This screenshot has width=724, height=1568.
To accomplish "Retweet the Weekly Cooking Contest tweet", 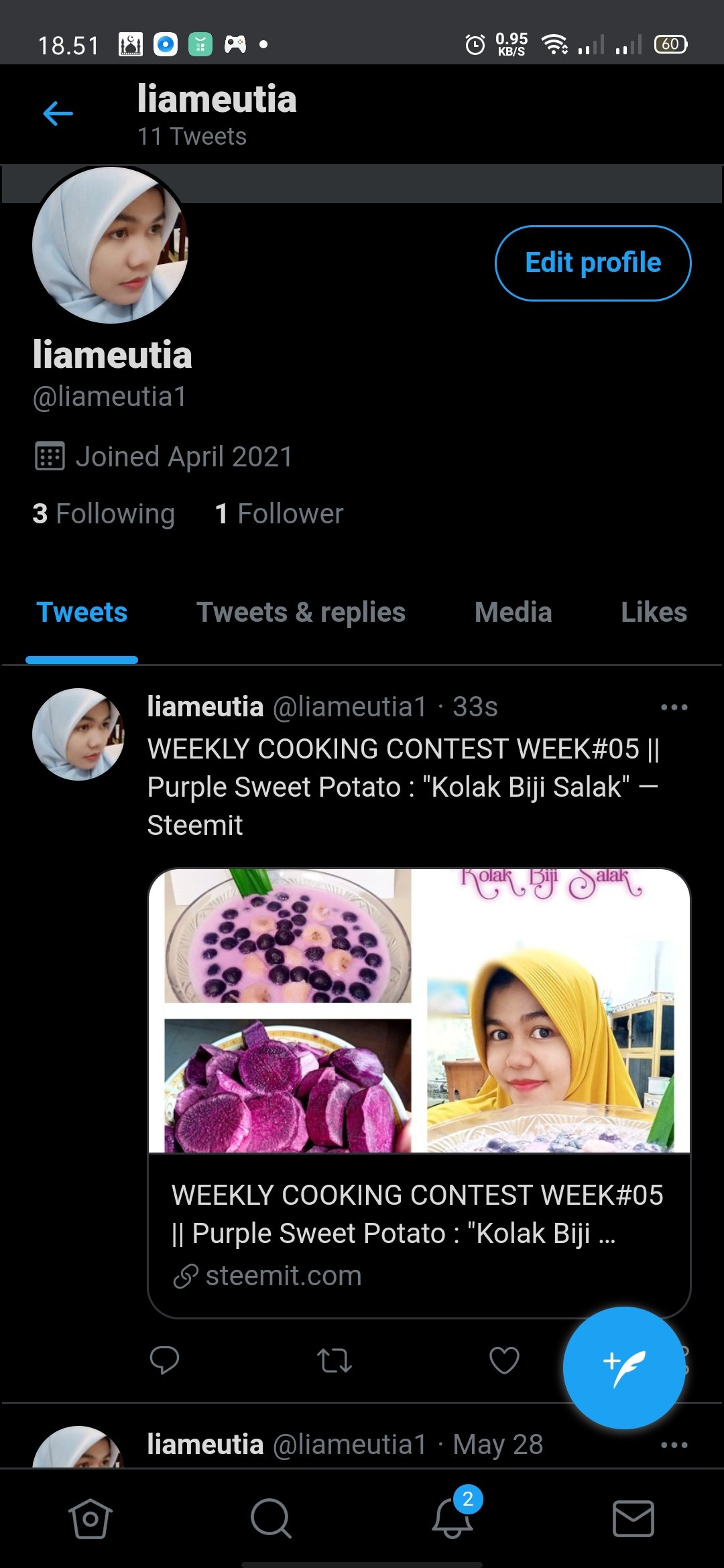I will [x=334, y=1360].
